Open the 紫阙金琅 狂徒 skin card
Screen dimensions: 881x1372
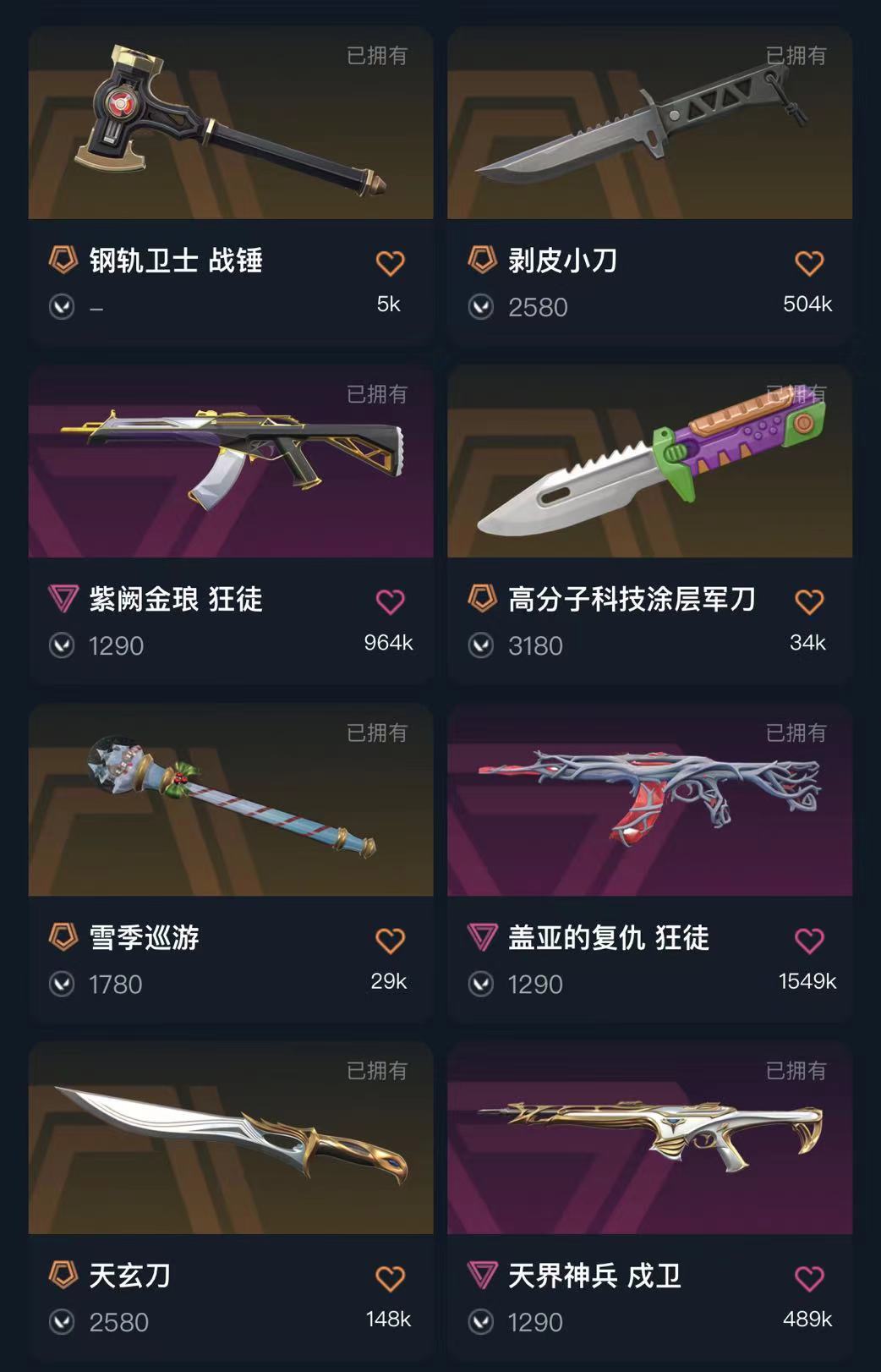(230, 462)
